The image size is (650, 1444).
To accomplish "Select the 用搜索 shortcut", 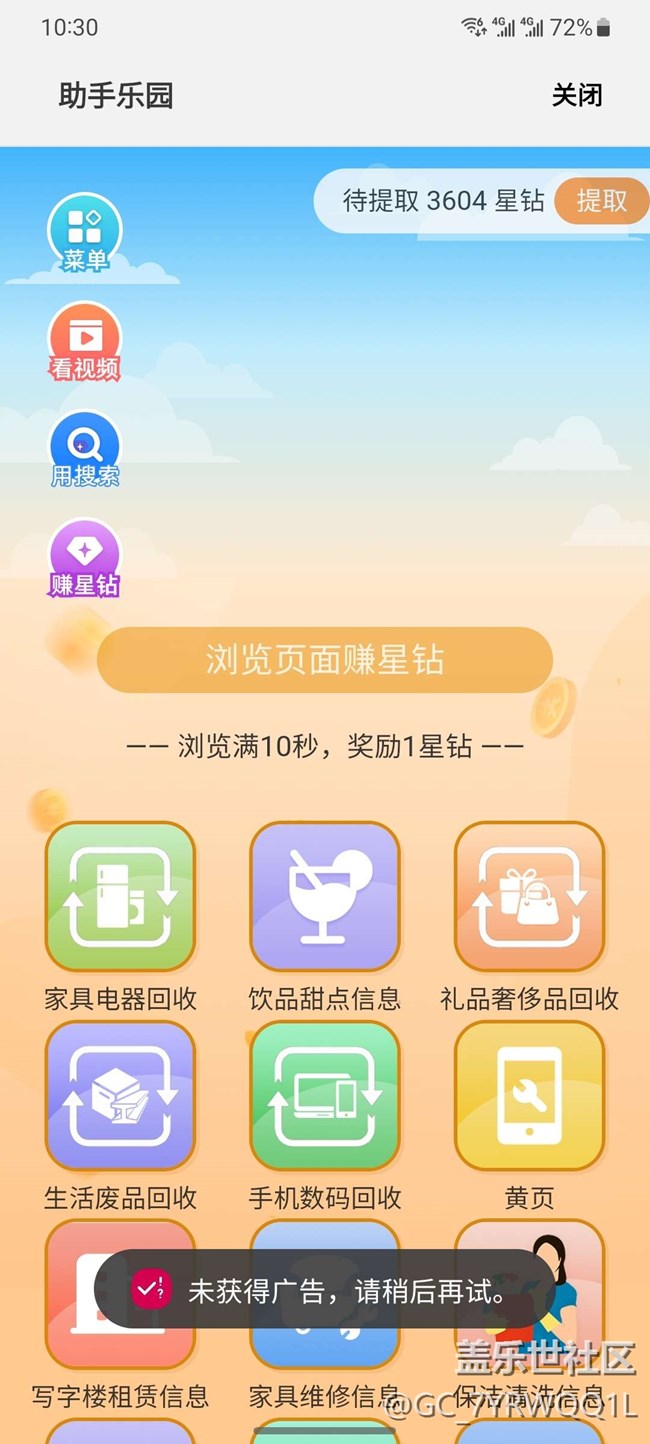I will click(x=85, y=450).
